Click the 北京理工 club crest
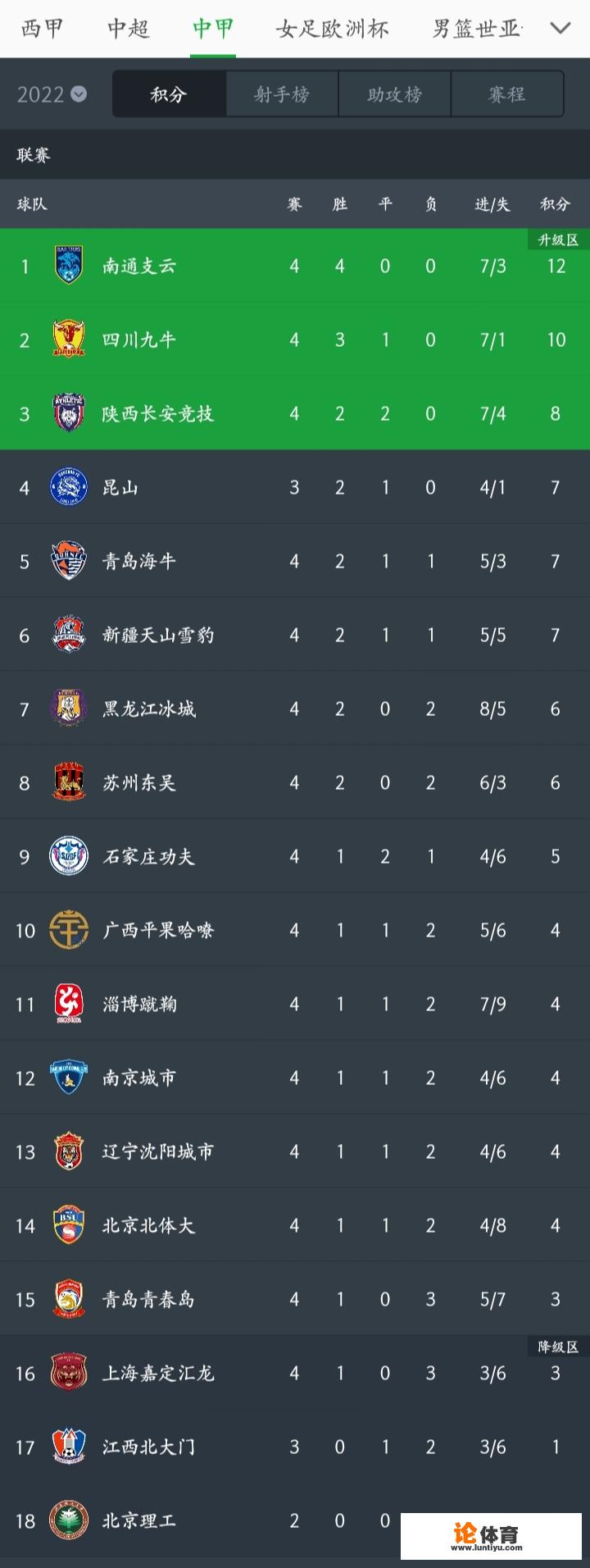The image size is (590, 1568). tap(69, 1520)
